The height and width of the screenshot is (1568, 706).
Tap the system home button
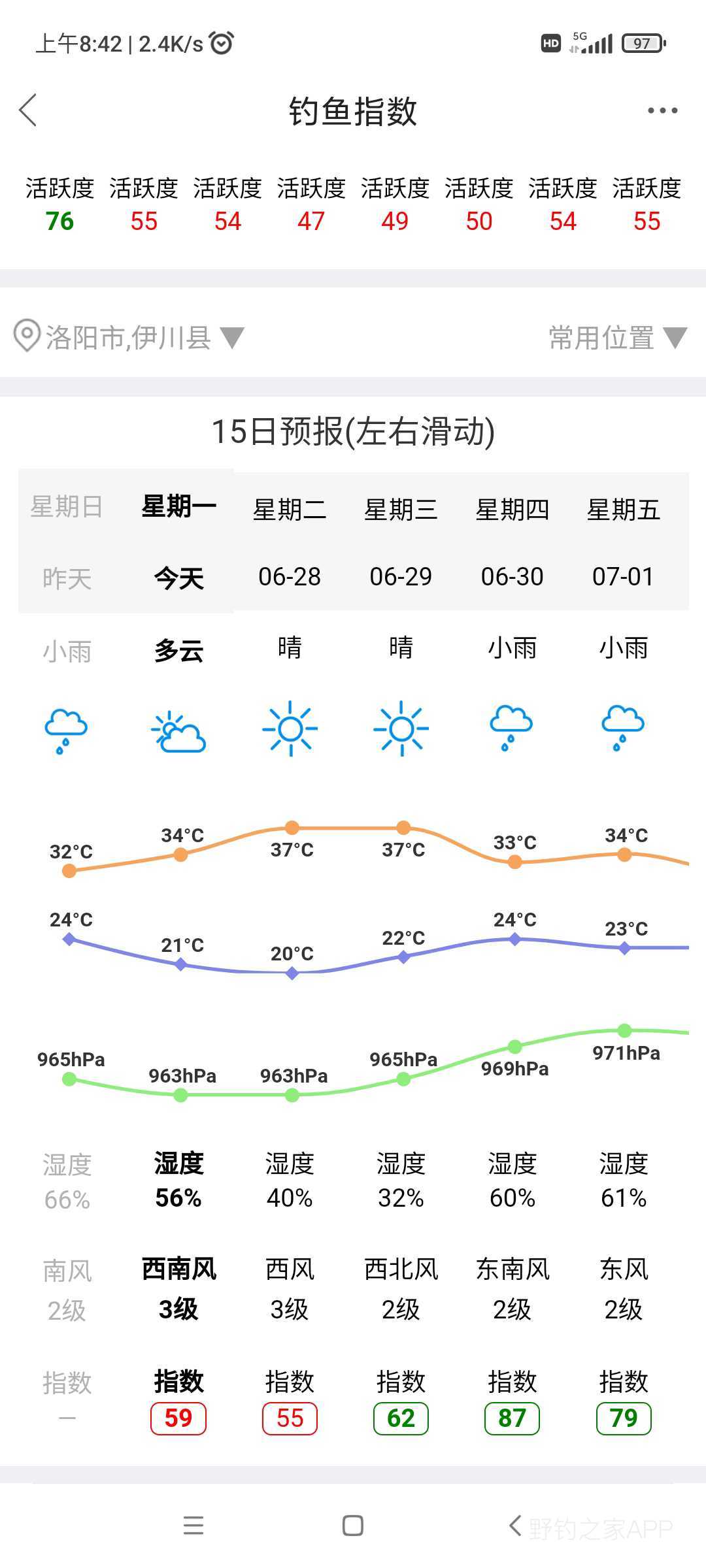point(353,1526)
